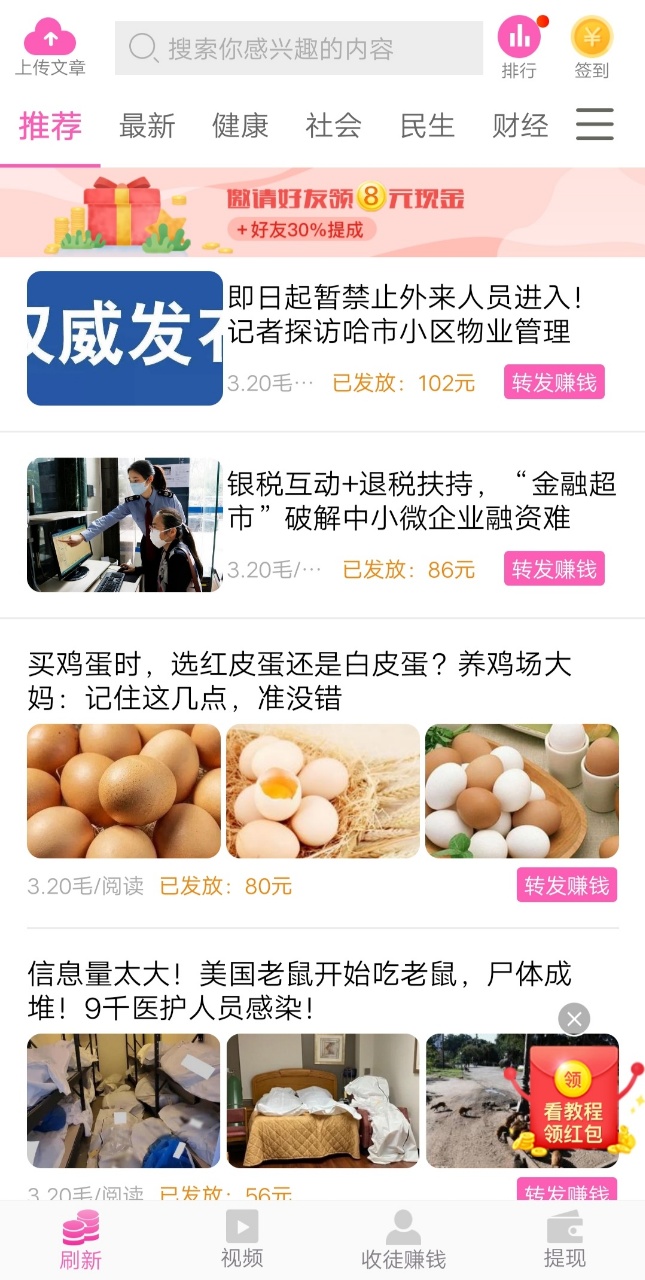This screenshot has height=1280, width=645.
Task: Switch to the 财经 tab
Action: point(520,126)
